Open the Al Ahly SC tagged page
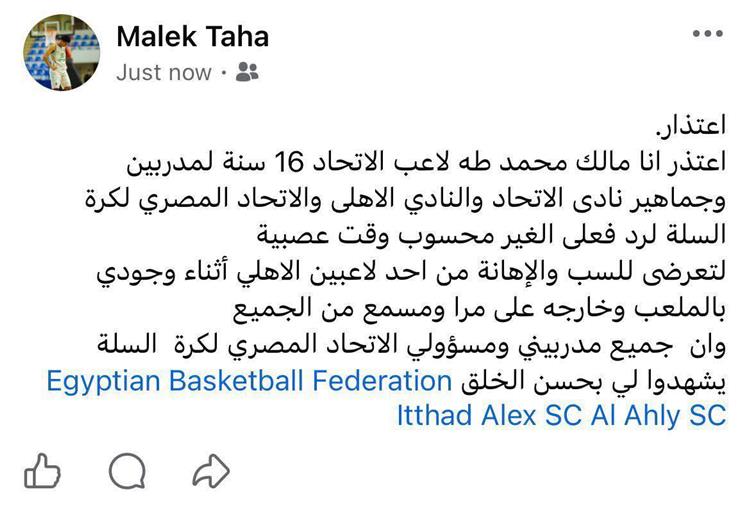 652,415
